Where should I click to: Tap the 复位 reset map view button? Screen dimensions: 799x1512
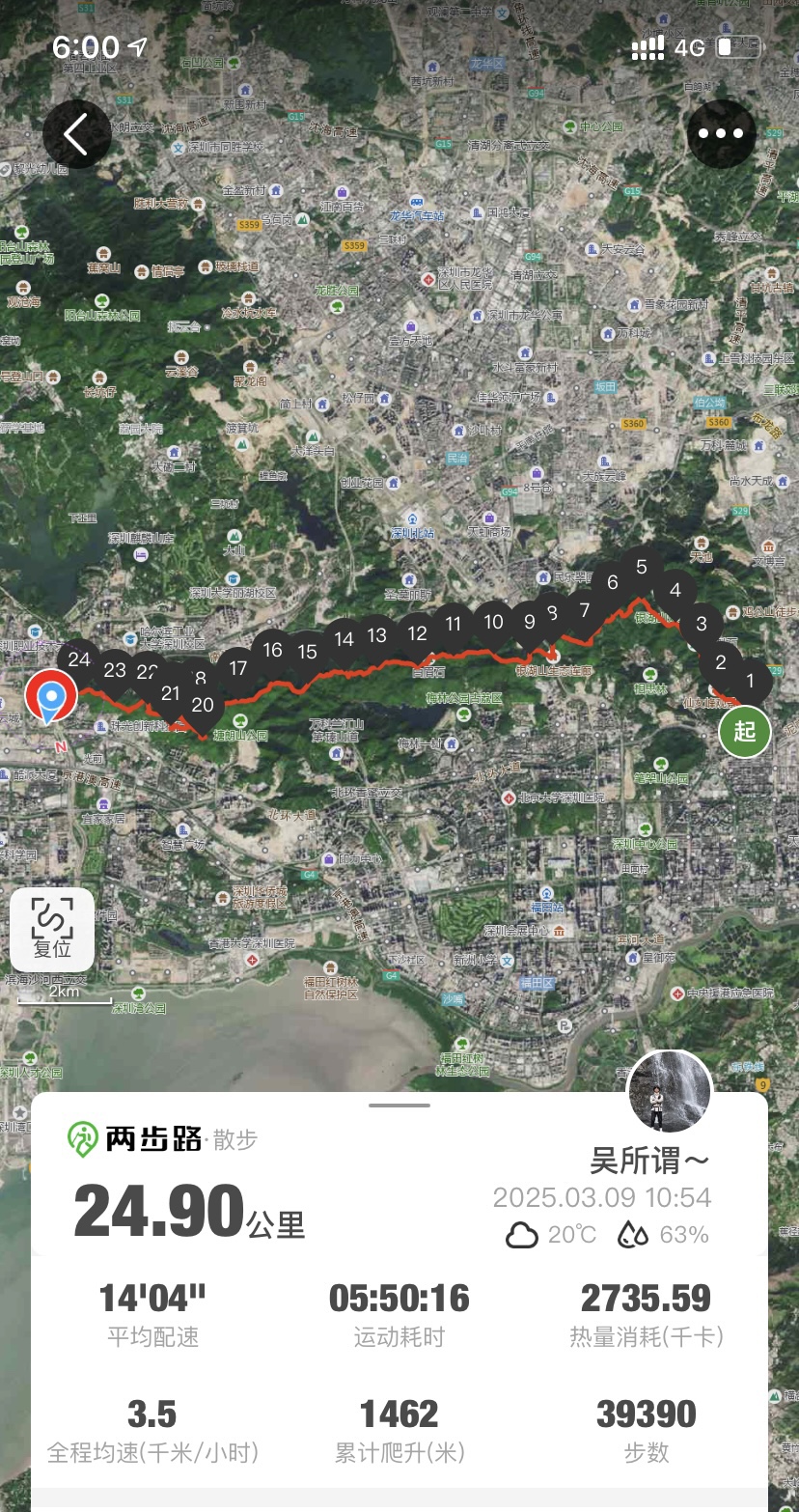coord(52,930)
